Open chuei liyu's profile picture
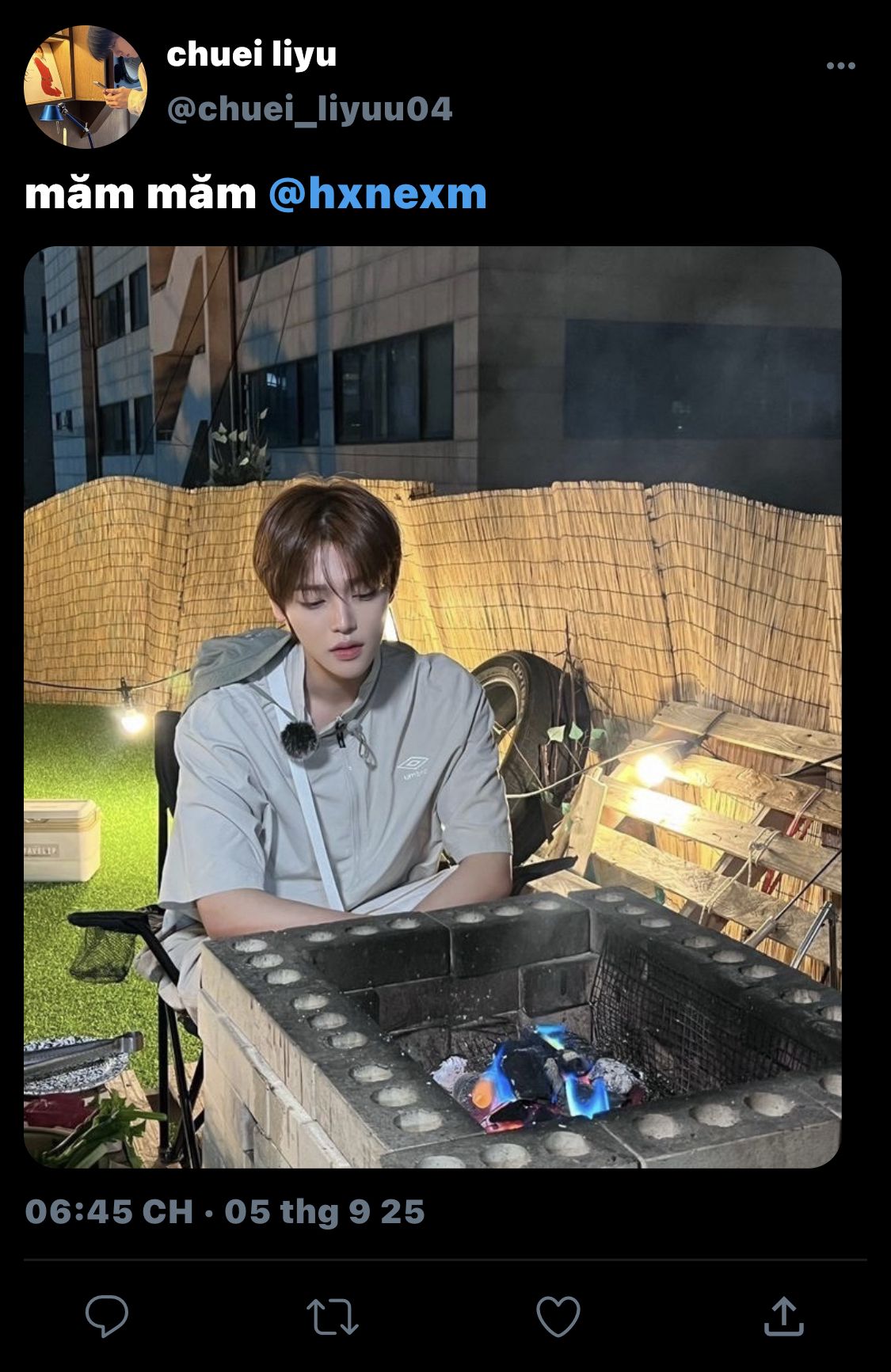 86,86
